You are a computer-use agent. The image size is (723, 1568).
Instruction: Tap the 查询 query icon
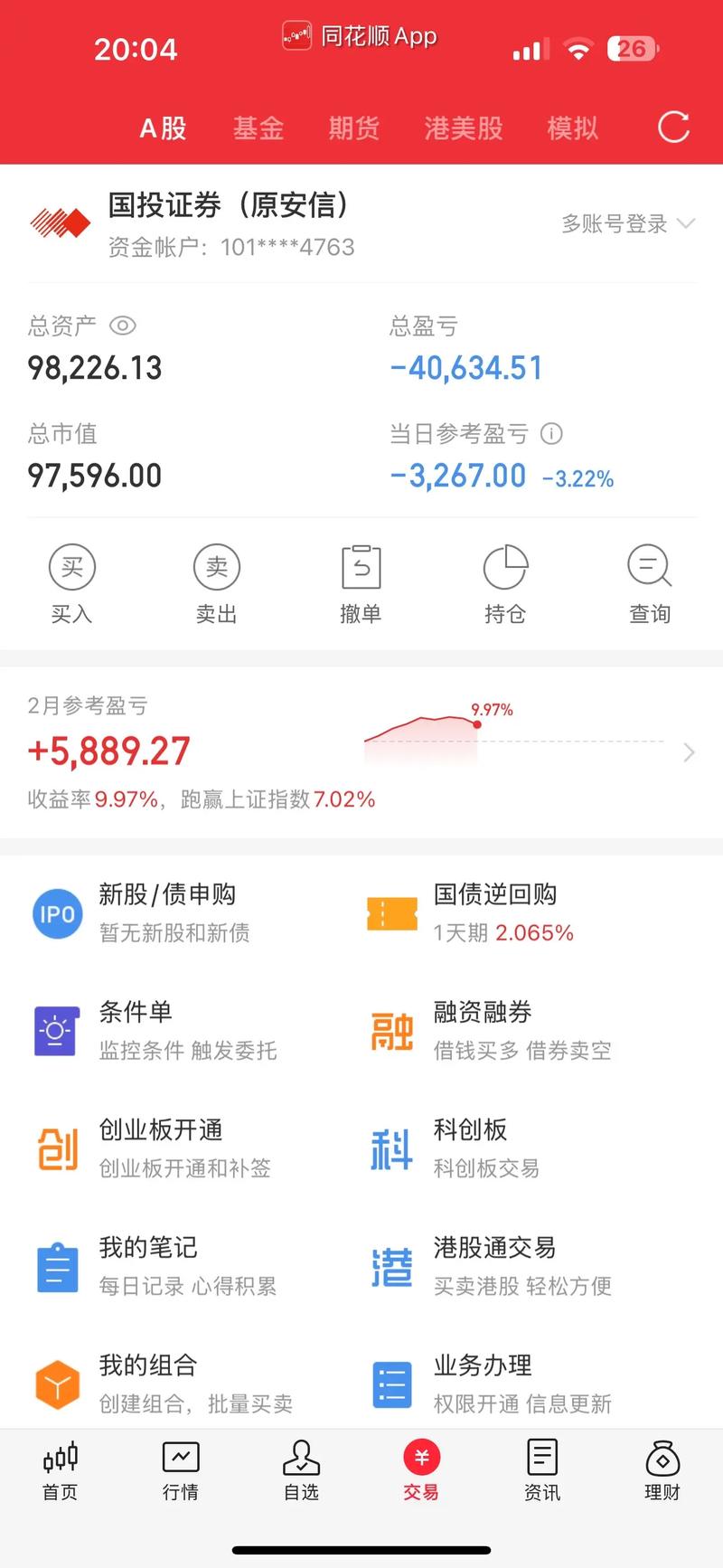coord(650,566)
